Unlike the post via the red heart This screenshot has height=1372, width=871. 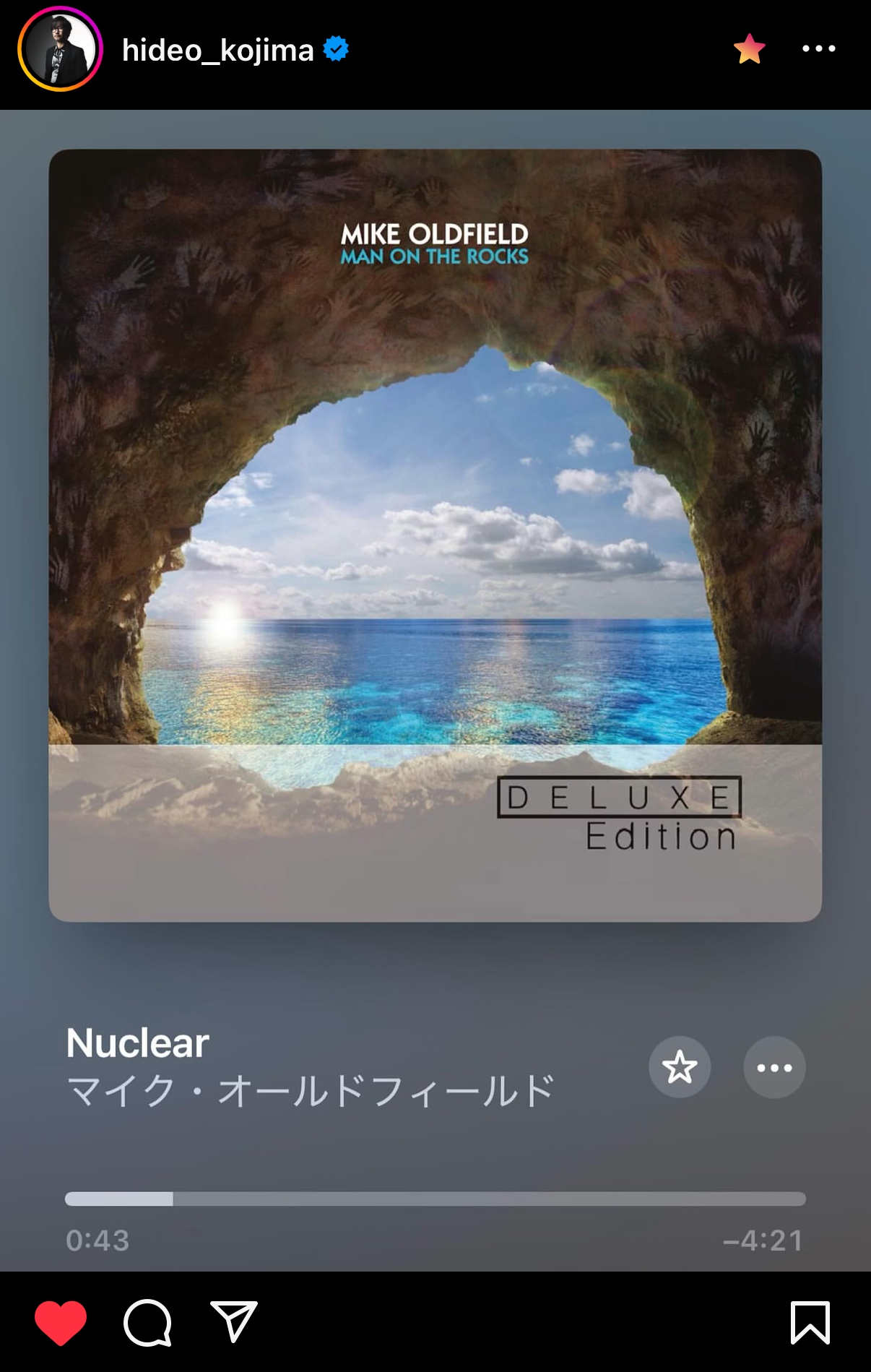click(x=61, y=1322)
